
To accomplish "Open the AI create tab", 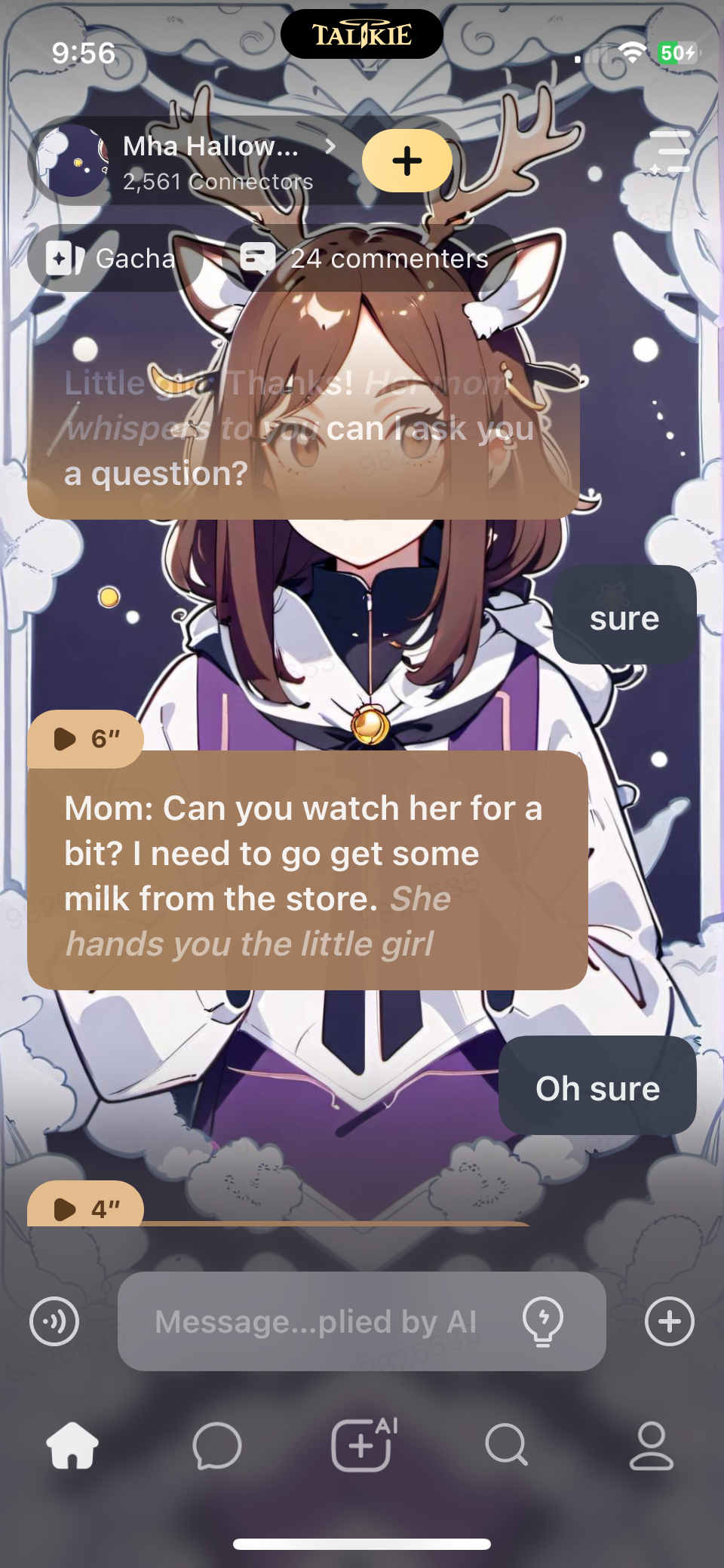I will (x=362, y=1445).
